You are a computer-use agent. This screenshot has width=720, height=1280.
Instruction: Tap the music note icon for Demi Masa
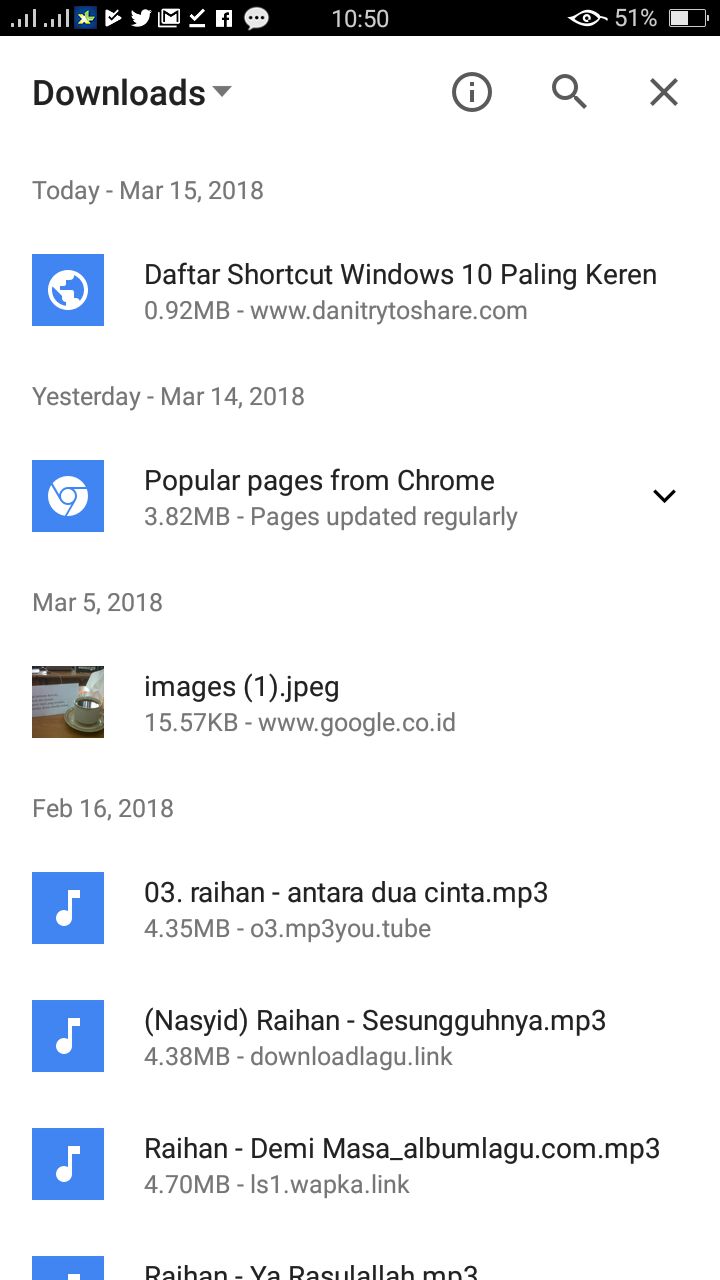68,1164
